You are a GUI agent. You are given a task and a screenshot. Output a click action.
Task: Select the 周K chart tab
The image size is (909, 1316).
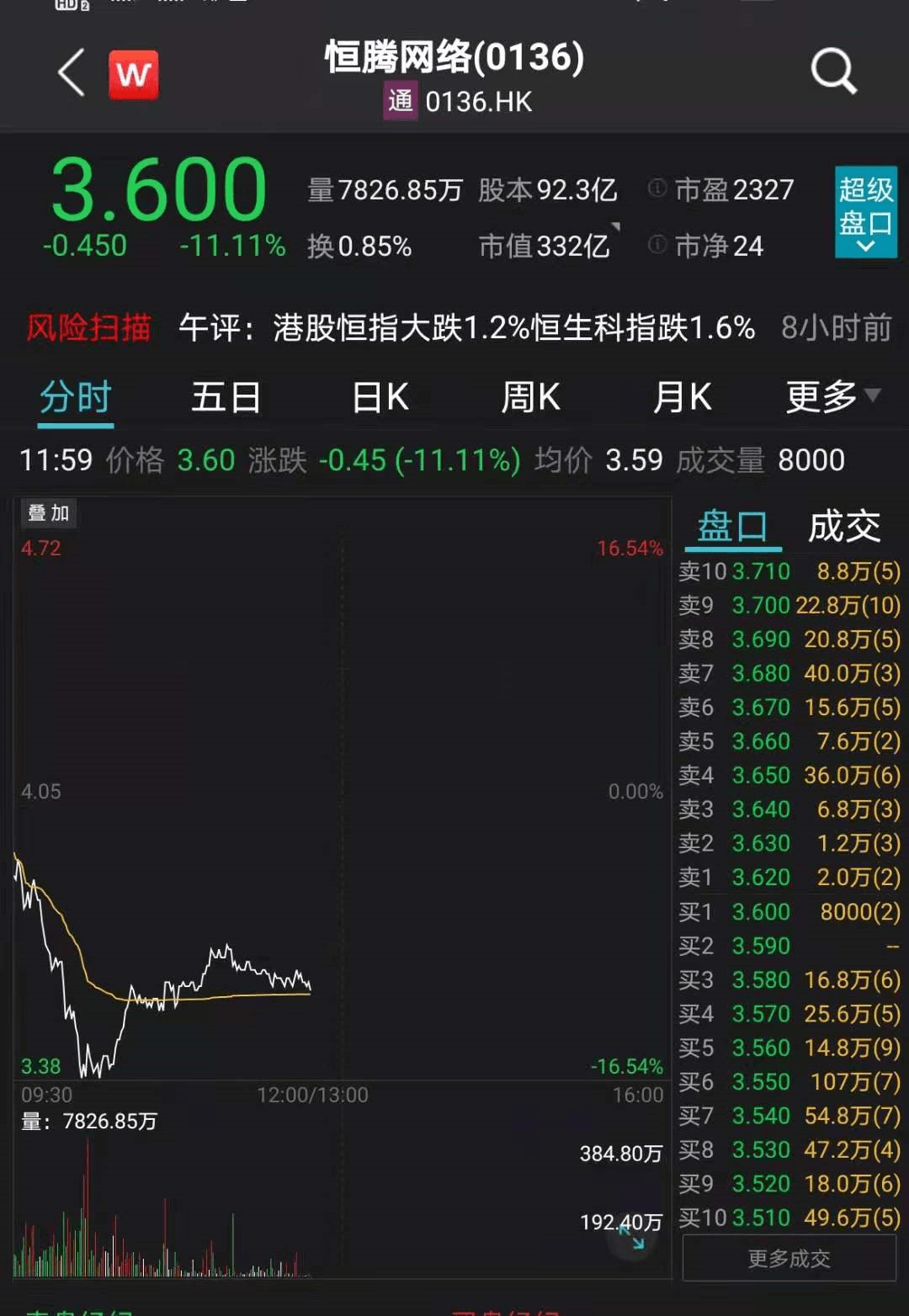[530, 397]
